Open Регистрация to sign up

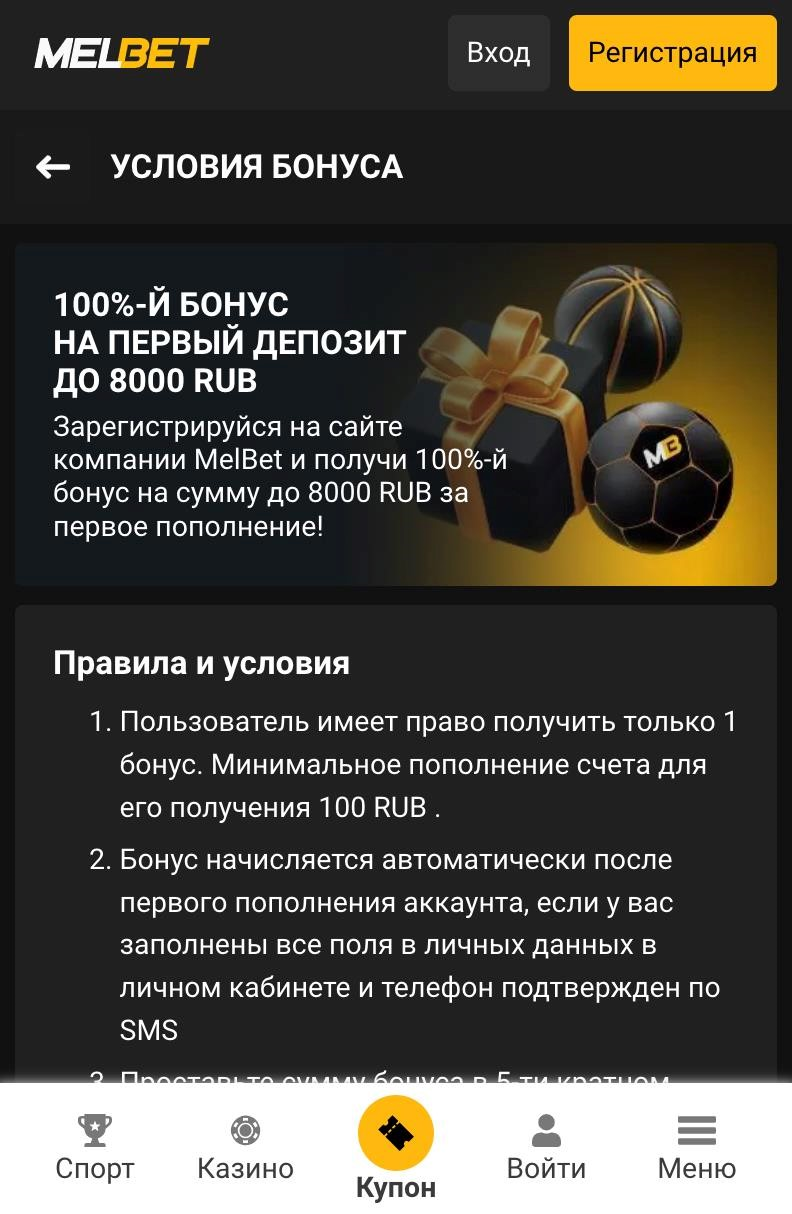click(672, 53)
